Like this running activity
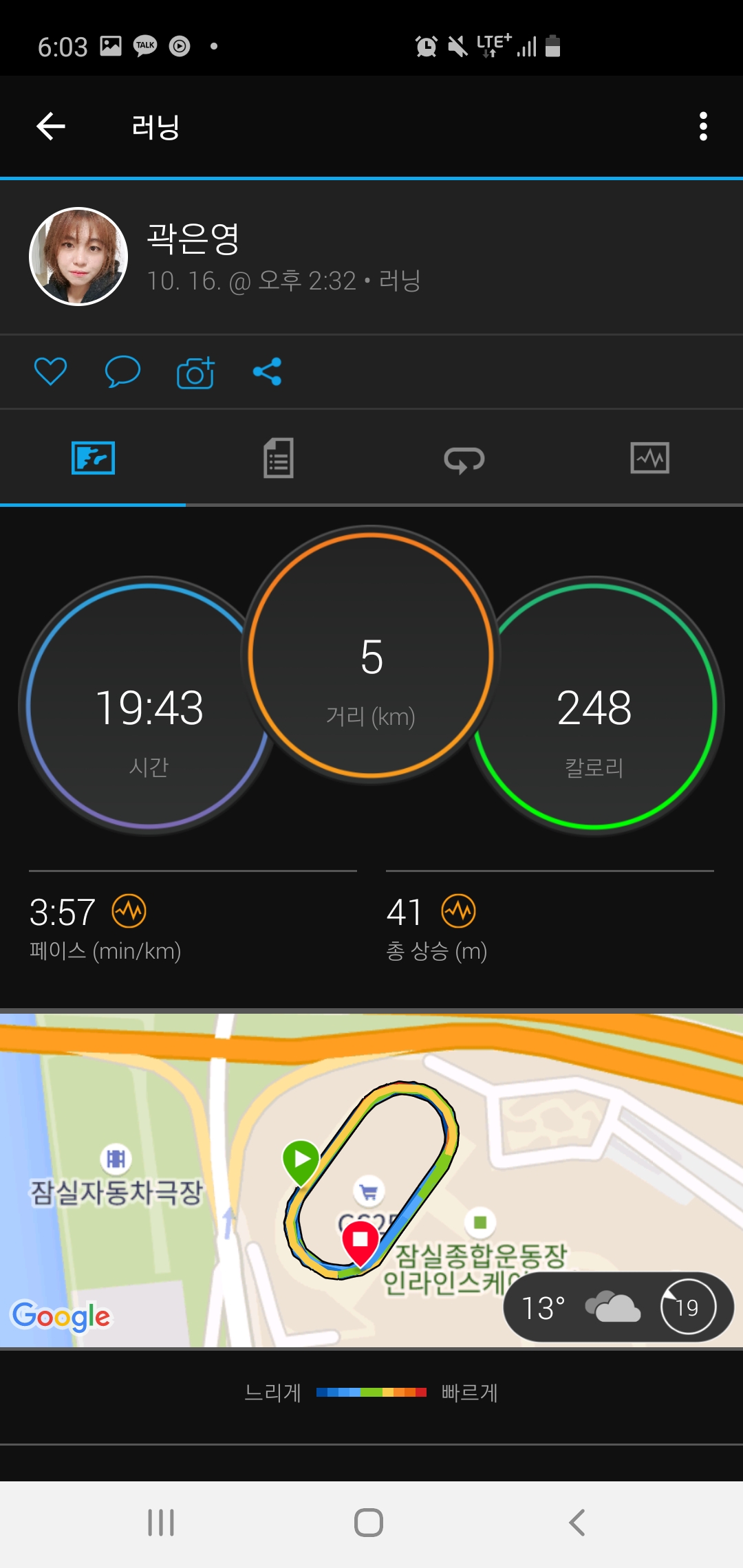The height and width of the screenshot is (1568, 743). point(50,372)
